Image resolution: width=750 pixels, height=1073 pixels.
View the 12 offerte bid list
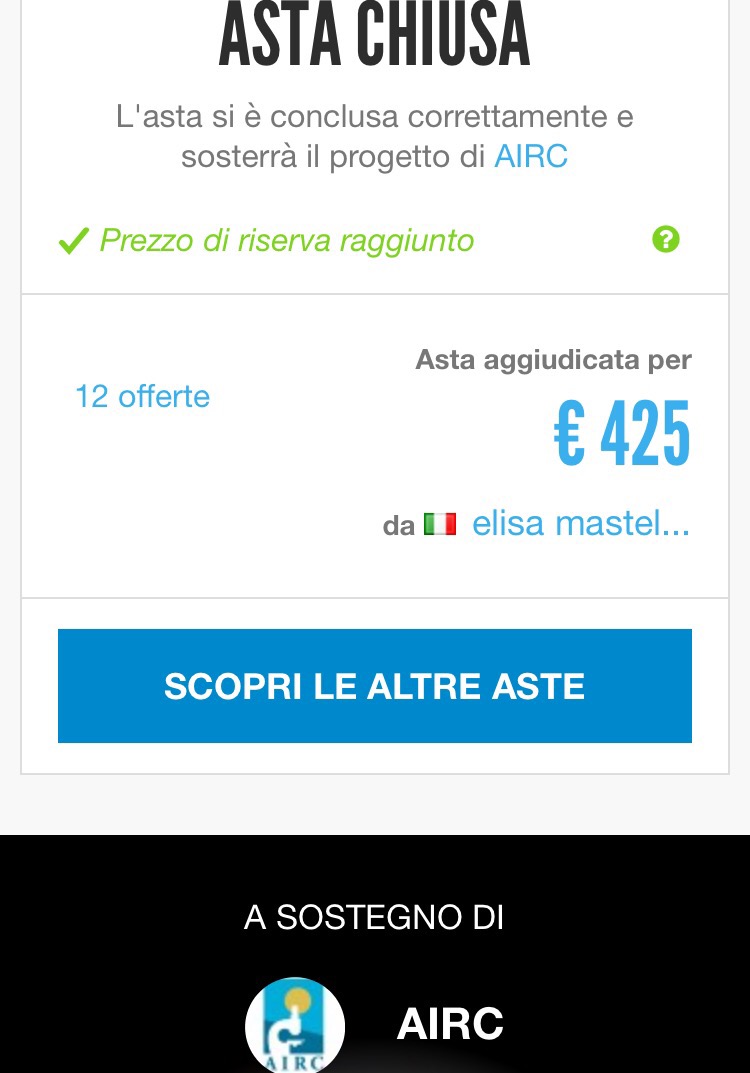click(142, 396)
